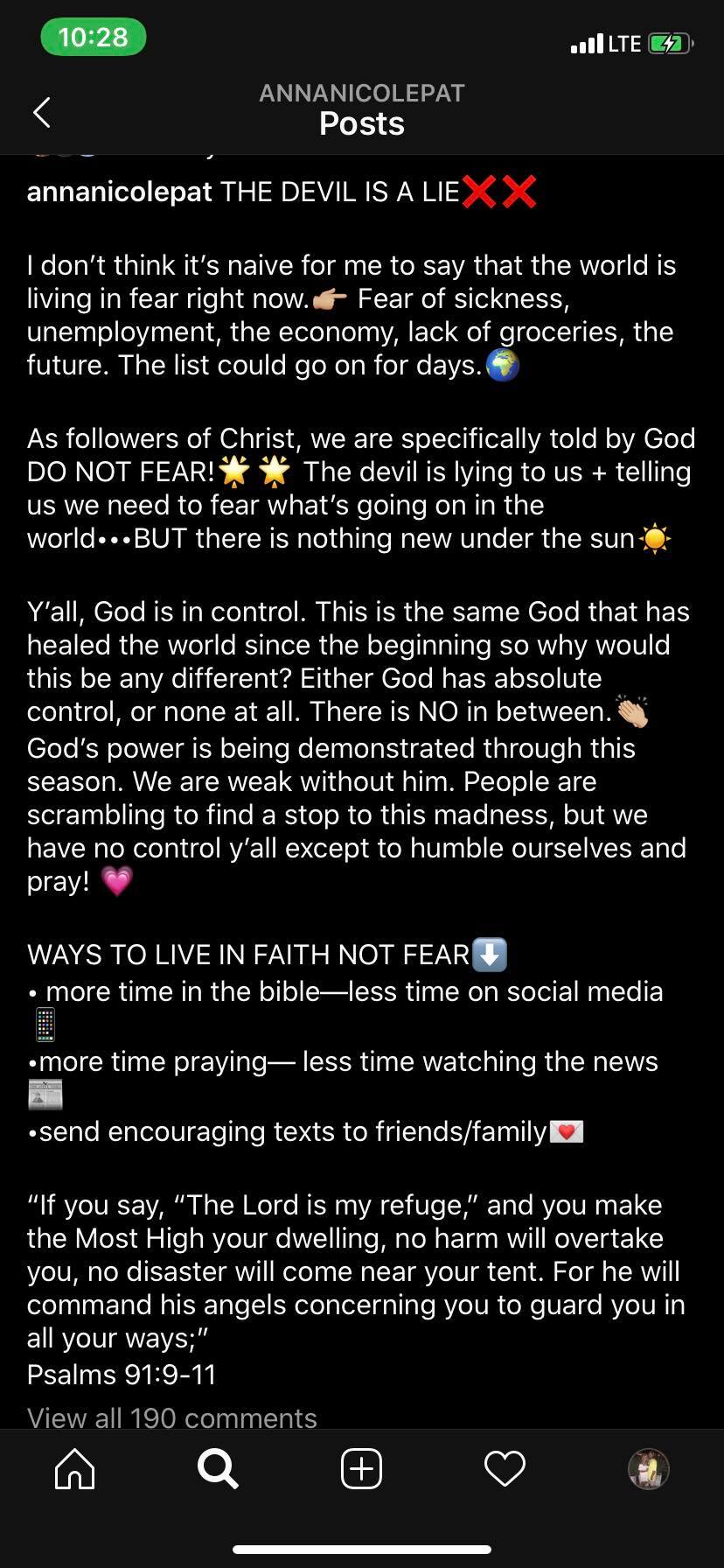Open annanicolepat's profile from the caption username
Image resolution: width=724 pixels, height=1568 pixels.
click(119, 192)
